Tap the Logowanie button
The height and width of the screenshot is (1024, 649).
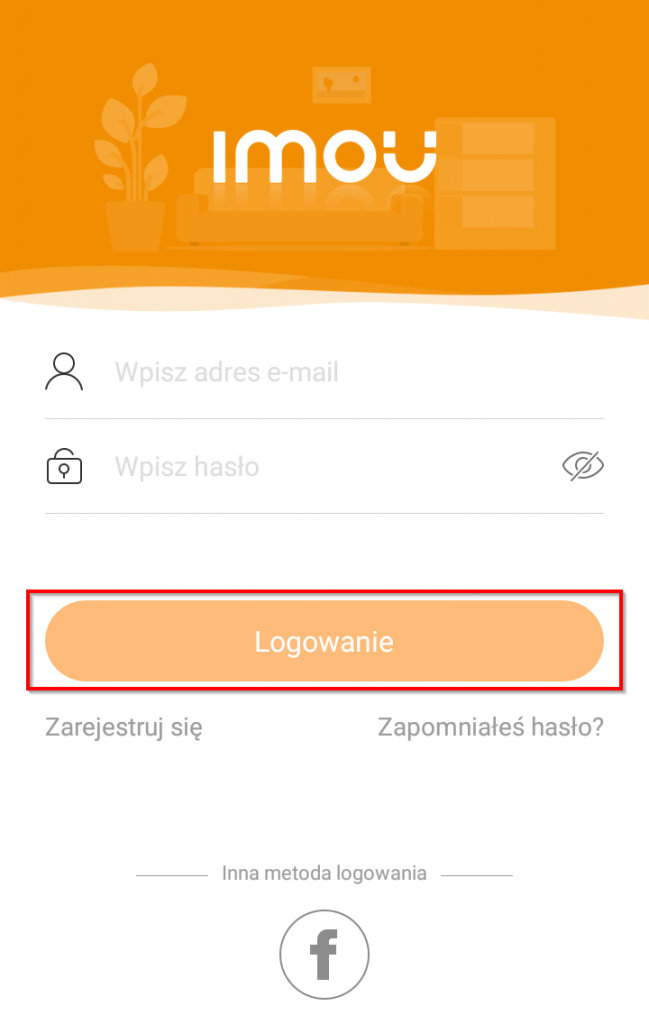pos(324,641)
